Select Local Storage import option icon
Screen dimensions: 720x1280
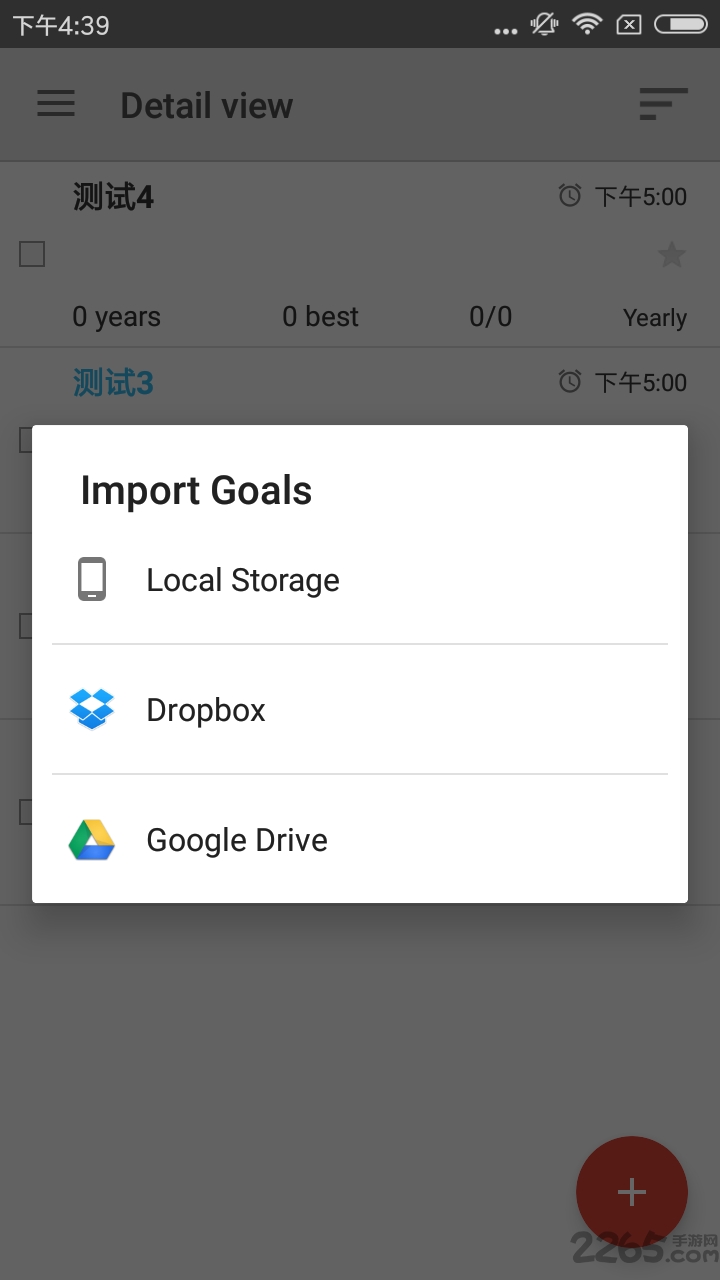(92, 579)
